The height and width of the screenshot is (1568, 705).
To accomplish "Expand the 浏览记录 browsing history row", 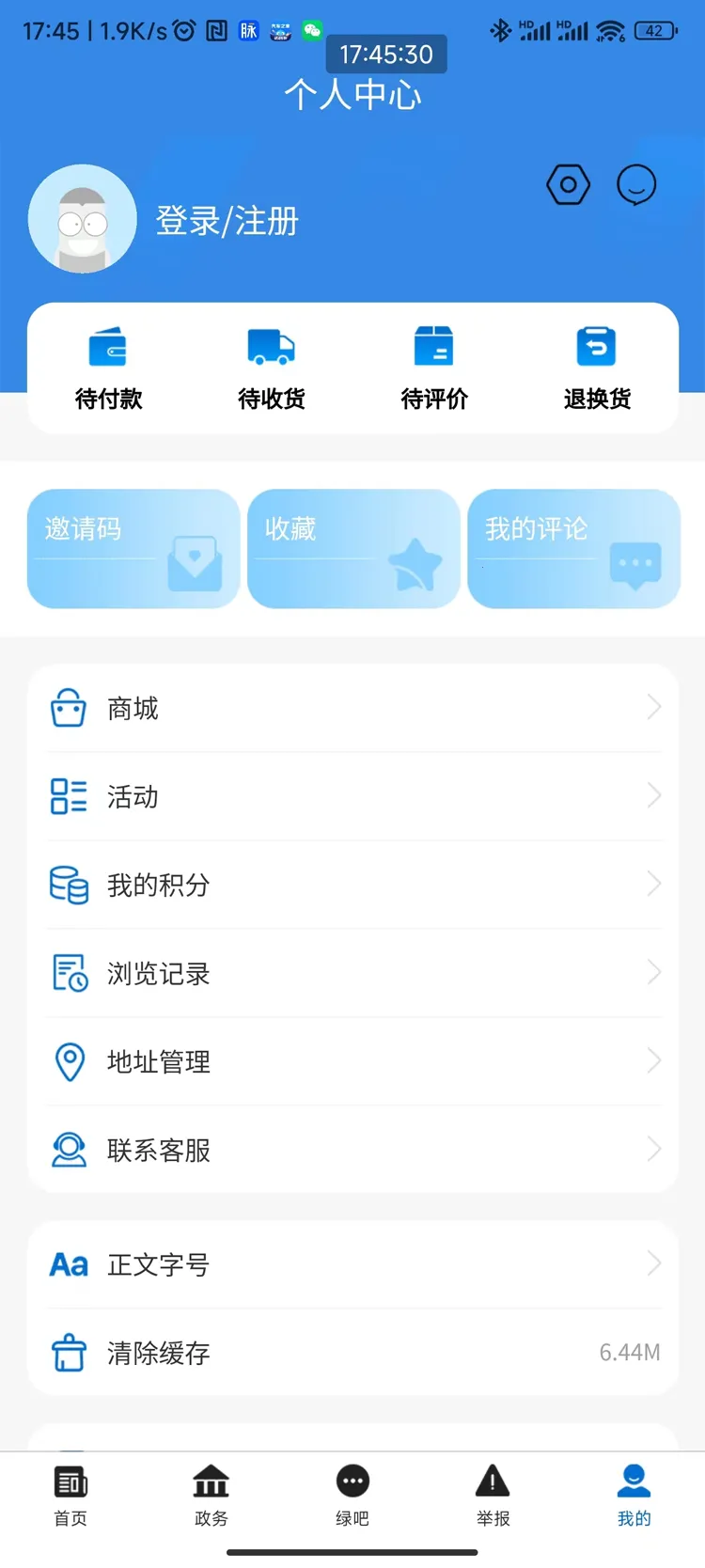I will (352, 973).
